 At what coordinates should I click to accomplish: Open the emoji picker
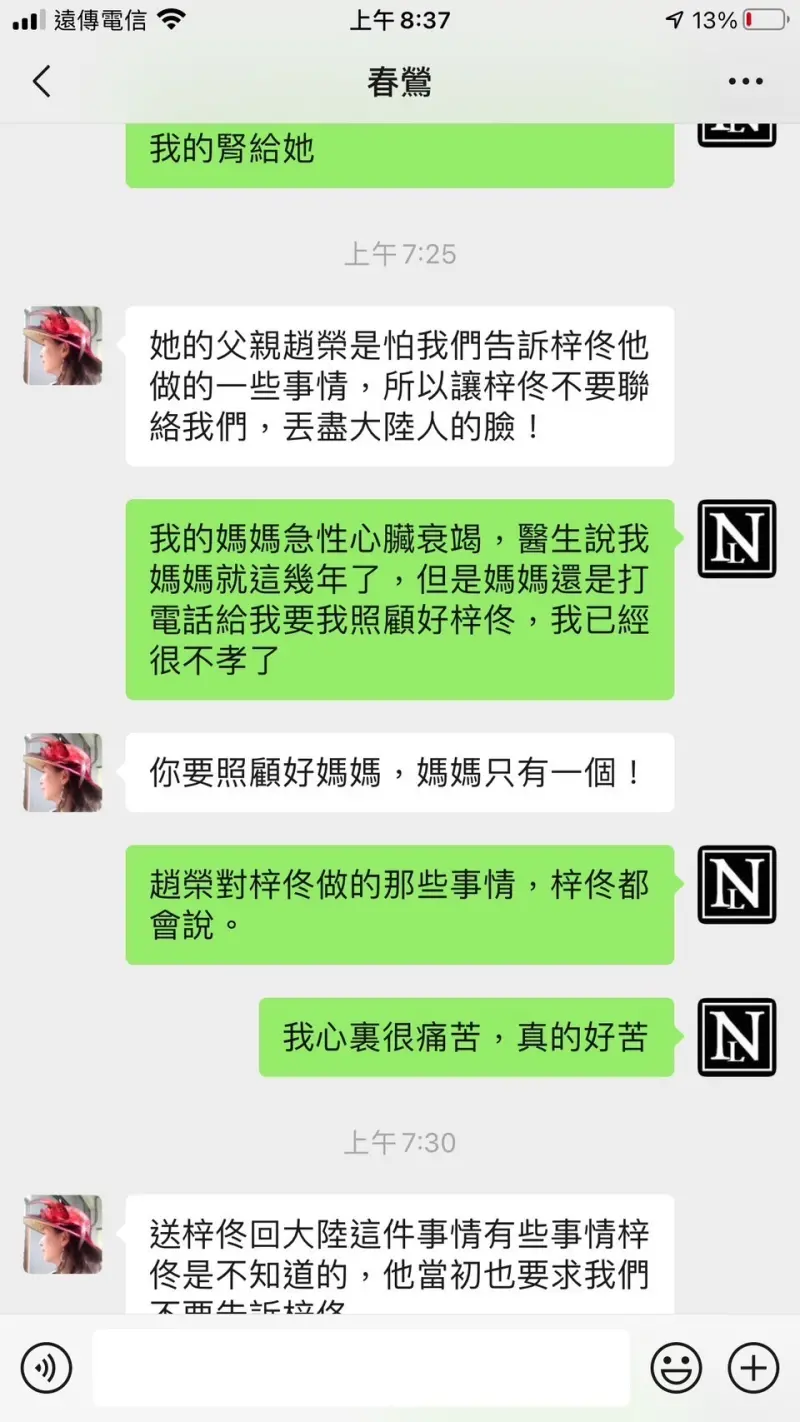pyautogui.click(x=676, y=1367)
